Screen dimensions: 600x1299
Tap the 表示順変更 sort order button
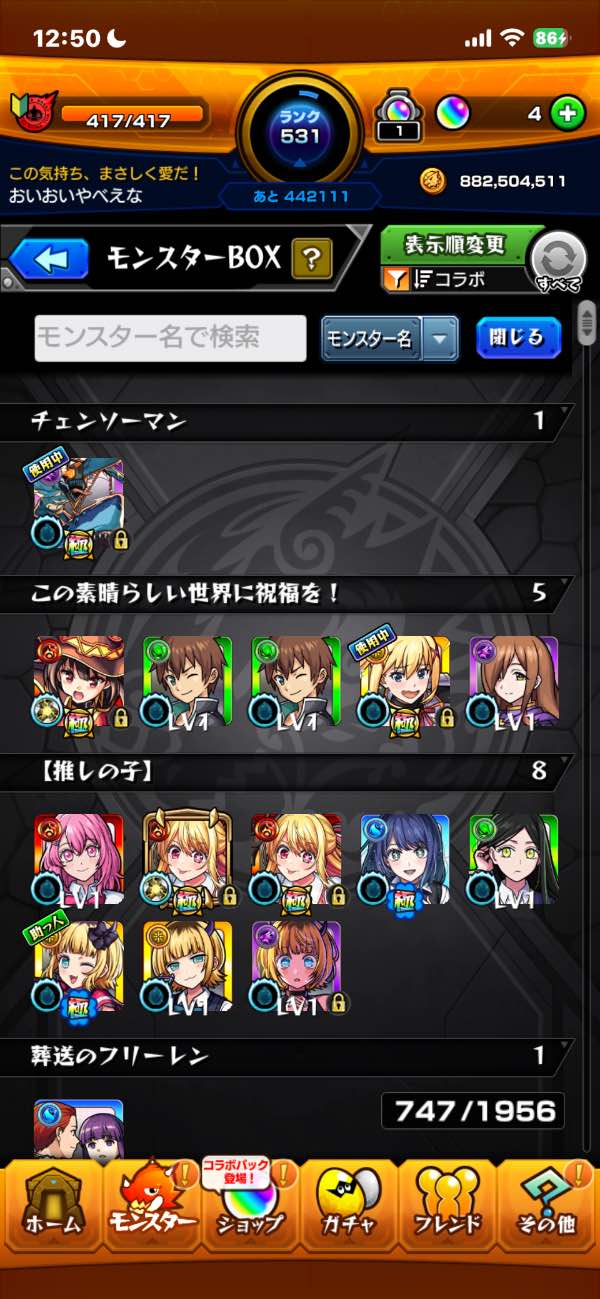click(455, 244)
